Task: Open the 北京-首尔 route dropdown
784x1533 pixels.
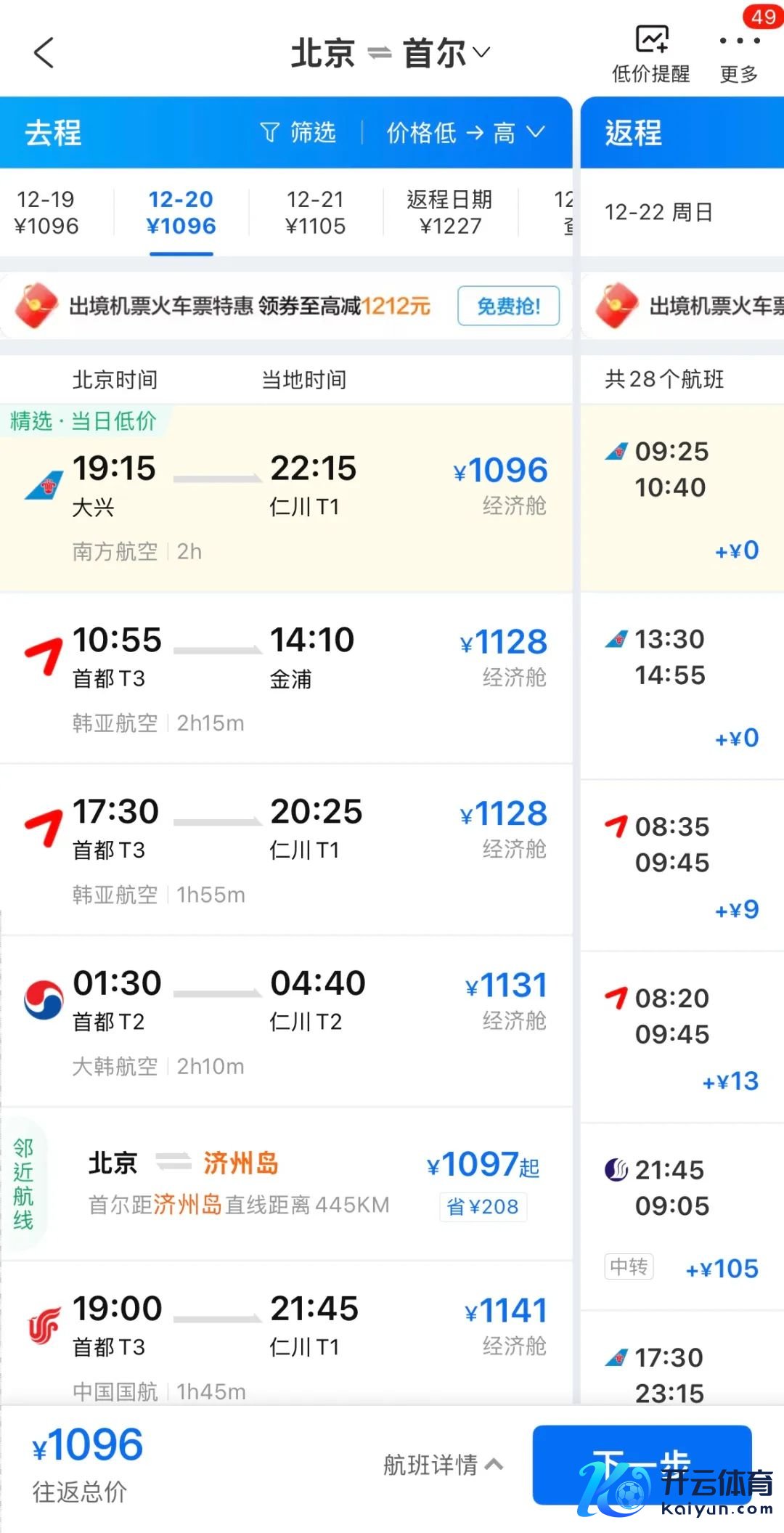Action: 391,53
